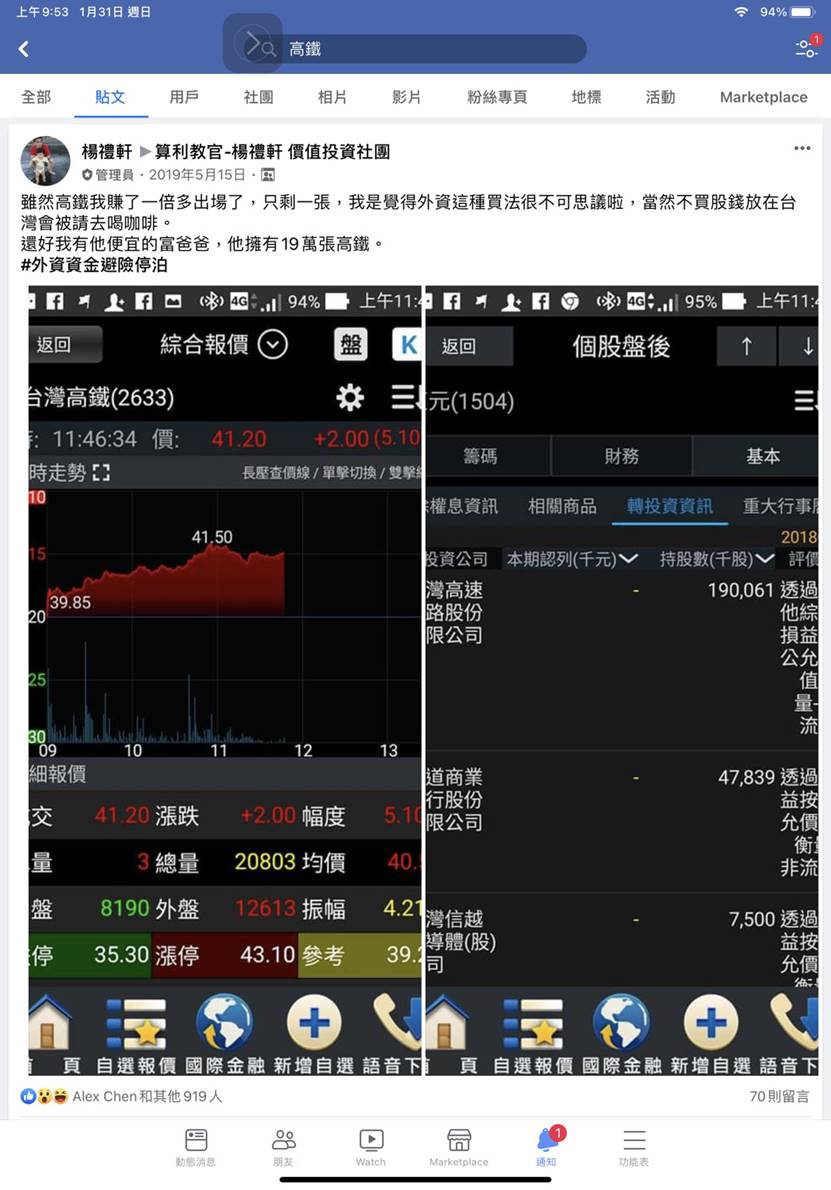Switch to the 全部 tab
Viewport: 831px width, 1190px height.
pyautogui.click(x=36, y=97)
